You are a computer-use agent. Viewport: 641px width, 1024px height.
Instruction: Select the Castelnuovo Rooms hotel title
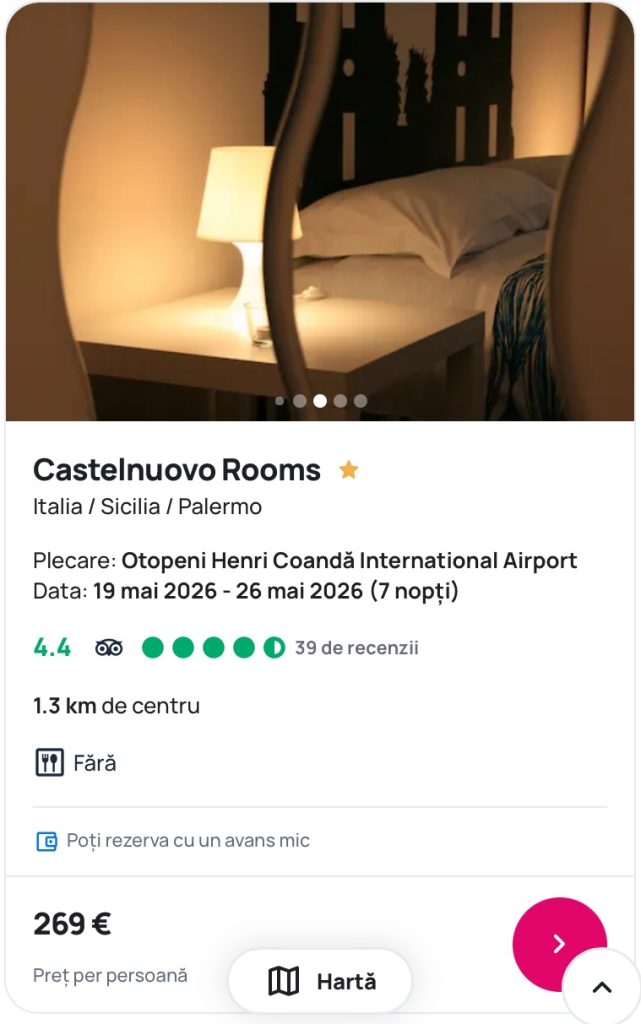coord(177,469)
